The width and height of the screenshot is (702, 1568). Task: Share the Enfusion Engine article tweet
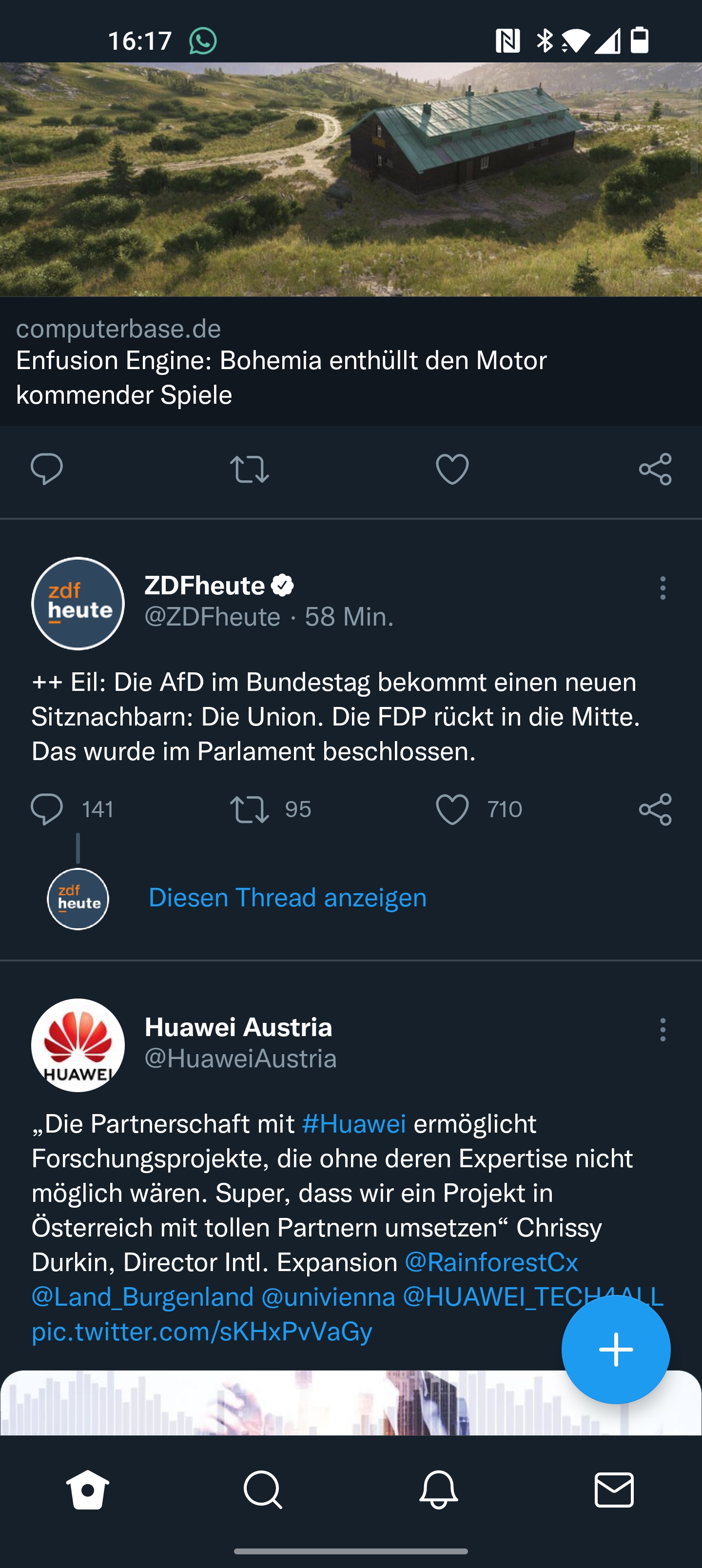[x=655, y=470]
